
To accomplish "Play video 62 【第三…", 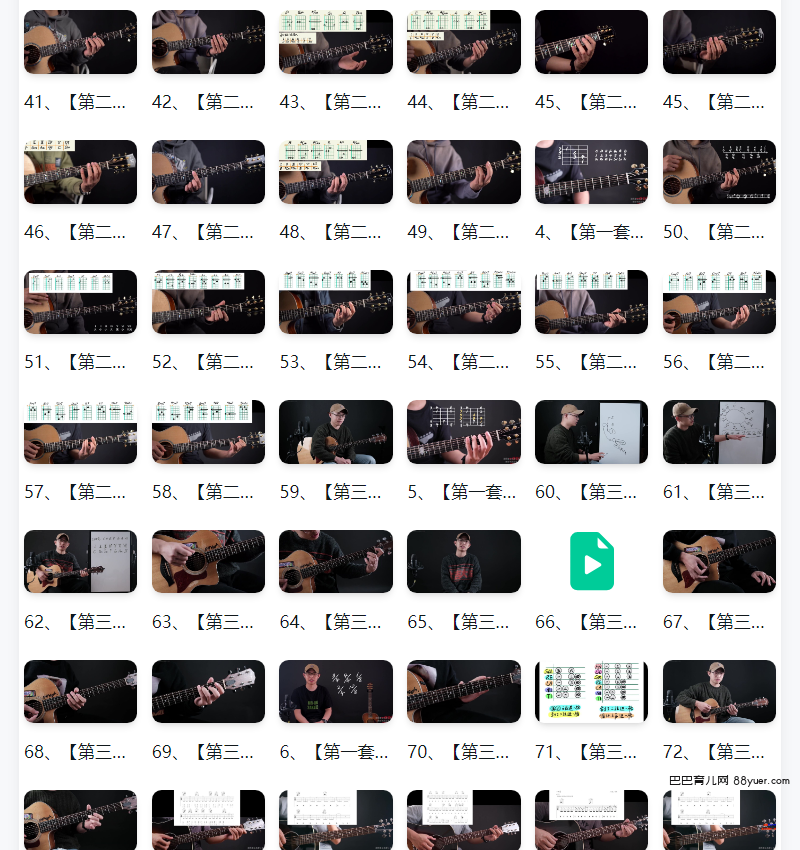I will click(x=80, y=562).
